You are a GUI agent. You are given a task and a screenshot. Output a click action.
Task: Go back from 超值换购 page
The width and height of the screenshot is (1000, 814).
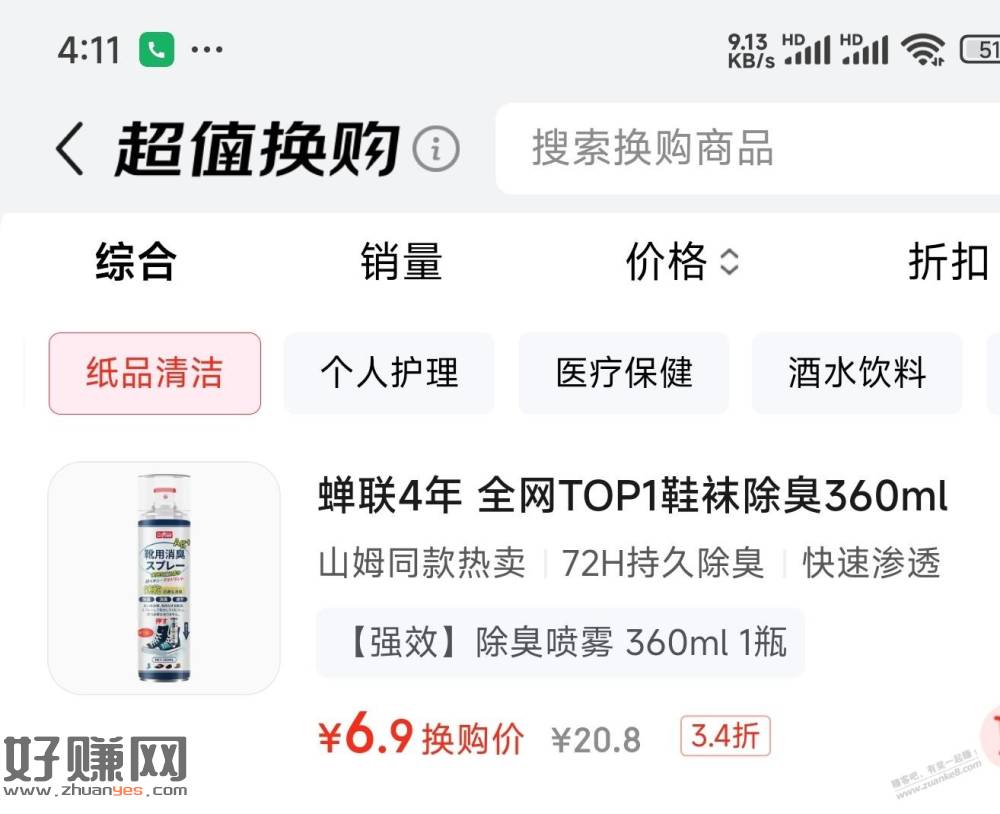pyautogui.click(x=69, y=150)
